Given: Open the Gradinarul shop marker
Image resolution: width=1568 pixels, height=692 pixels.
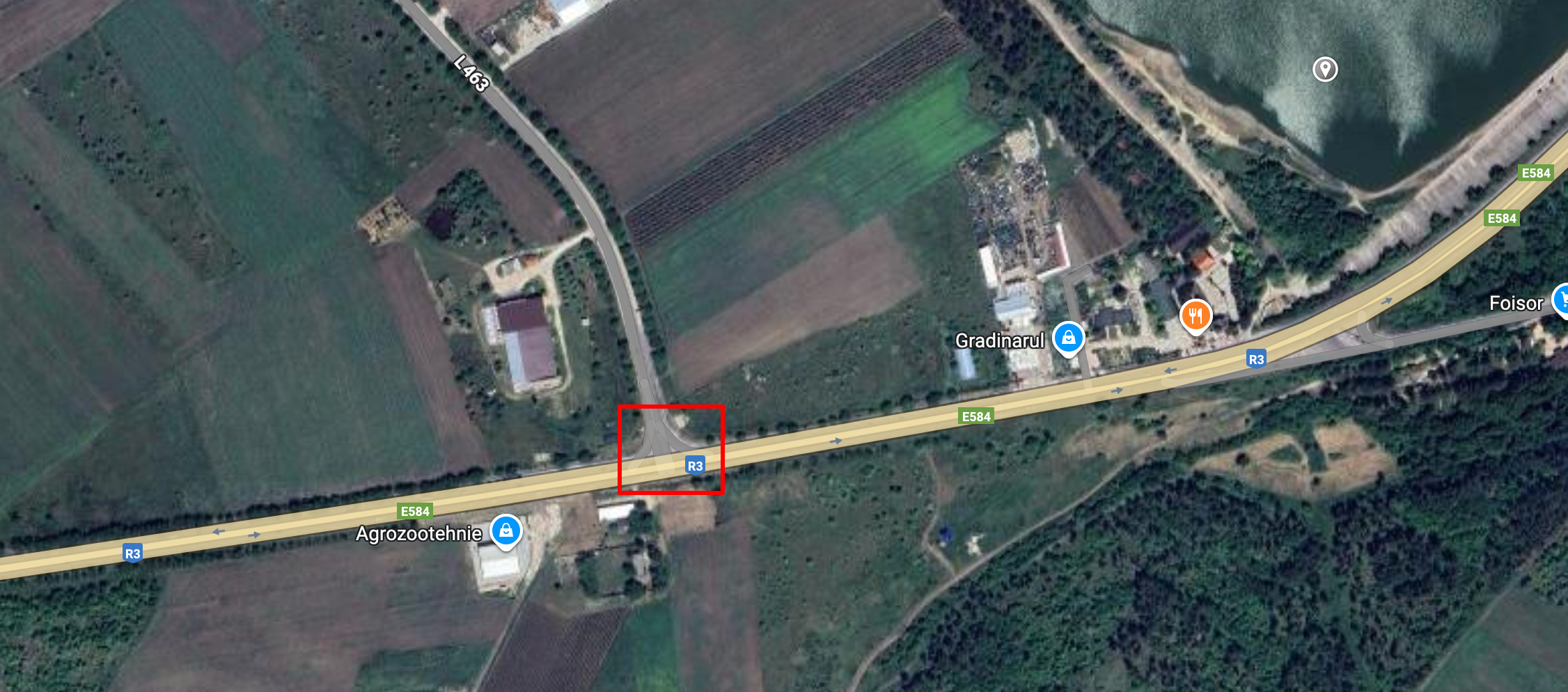Looking at the screenshot, I should pos(1068,338).
